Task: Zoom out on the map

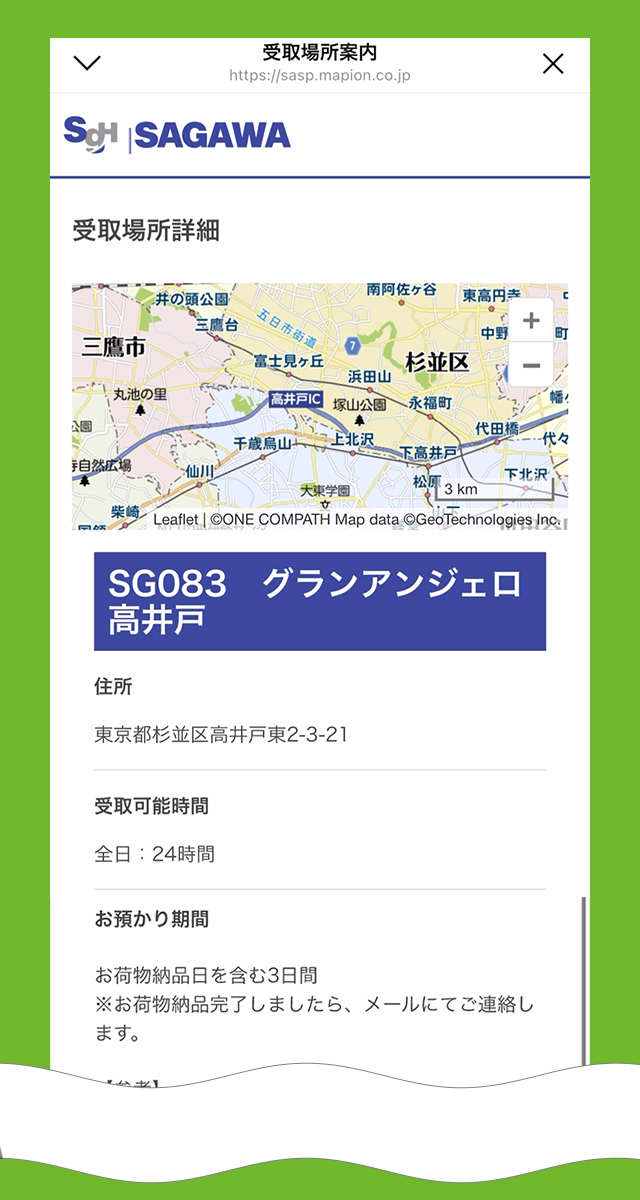Action: click(x=531, y=365)
